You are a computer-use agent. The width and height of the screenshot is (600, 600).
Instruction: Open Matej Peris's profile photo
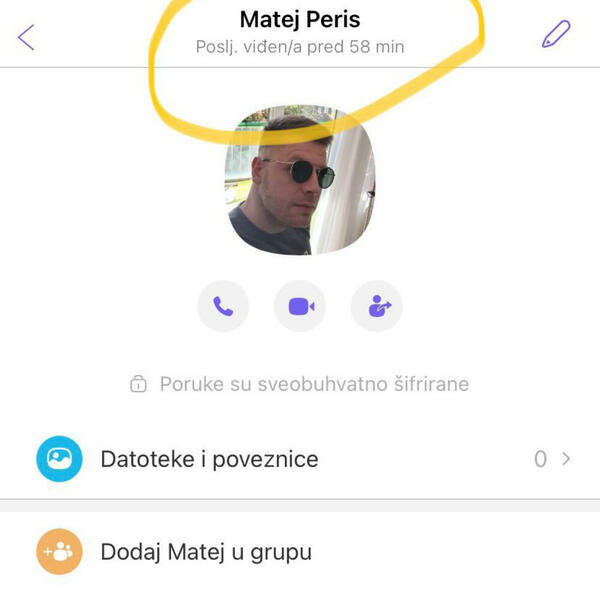click(300, 181)
